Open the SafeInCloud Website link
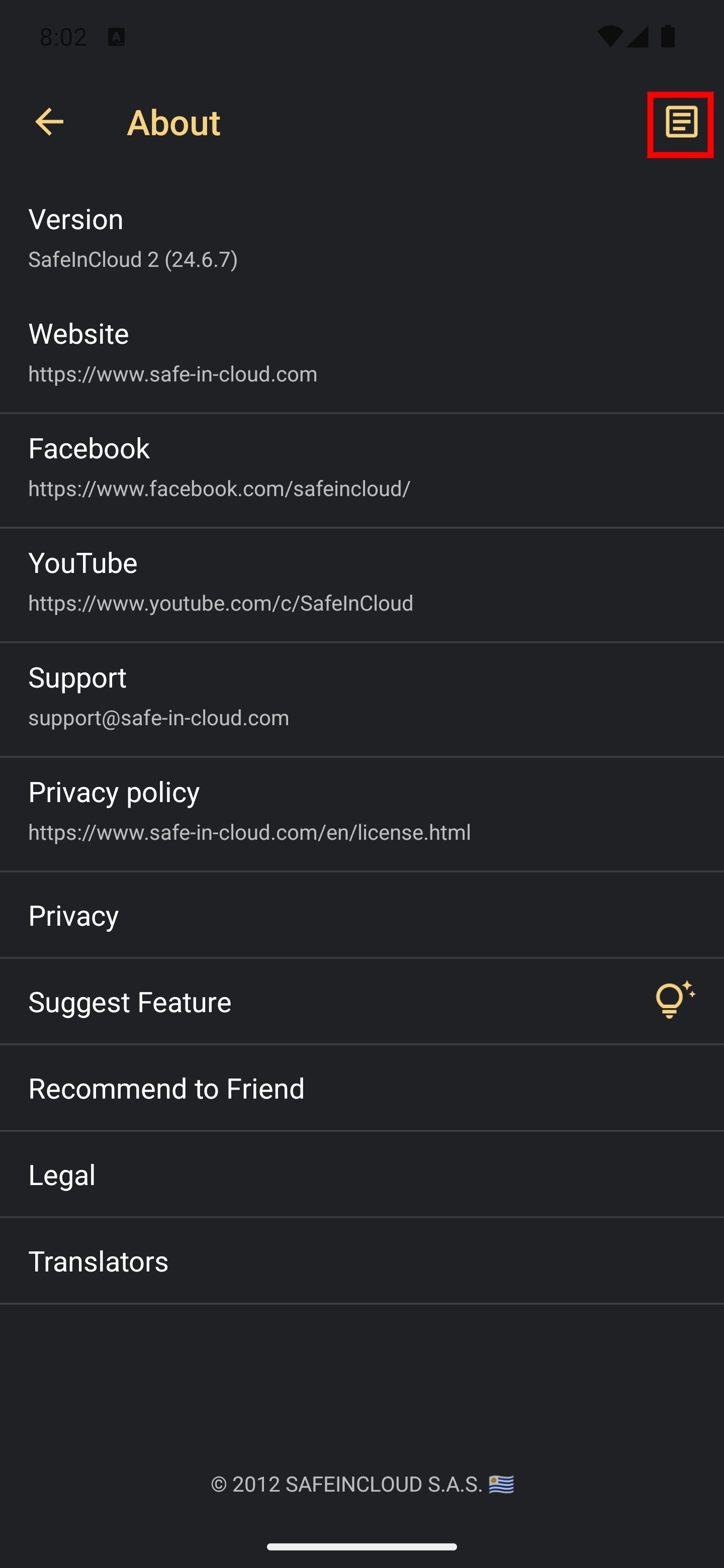Viewport: 724px width, 1568px height. pos(361,353)
